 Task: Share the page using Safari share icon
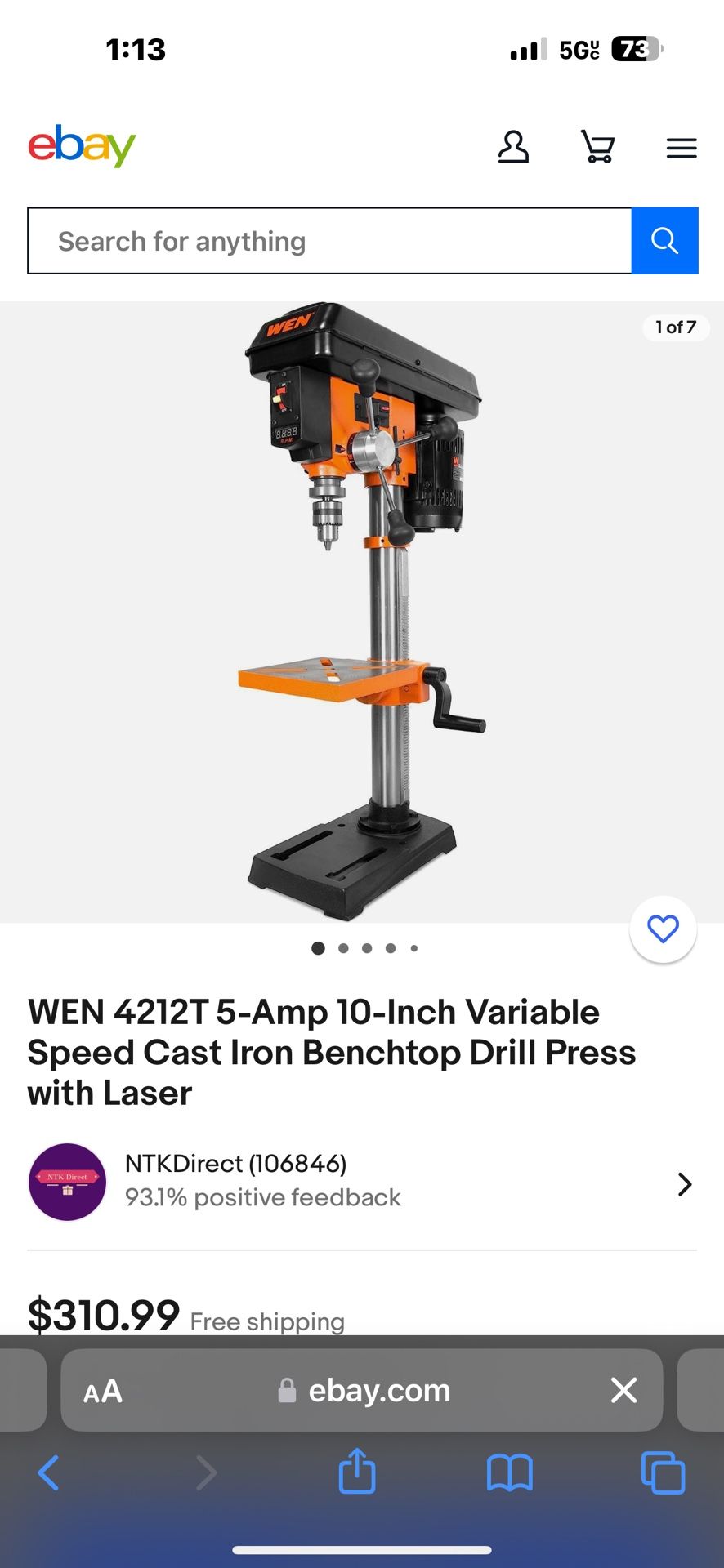coord(356,1472)
